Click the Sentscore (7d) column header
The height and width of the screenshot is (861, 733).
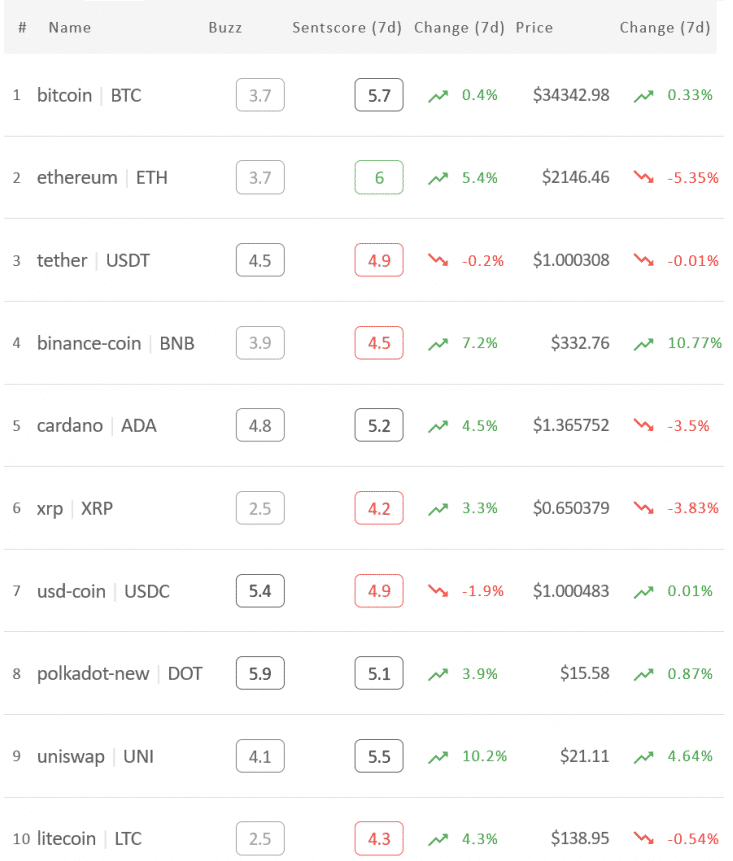coord(347,27)
